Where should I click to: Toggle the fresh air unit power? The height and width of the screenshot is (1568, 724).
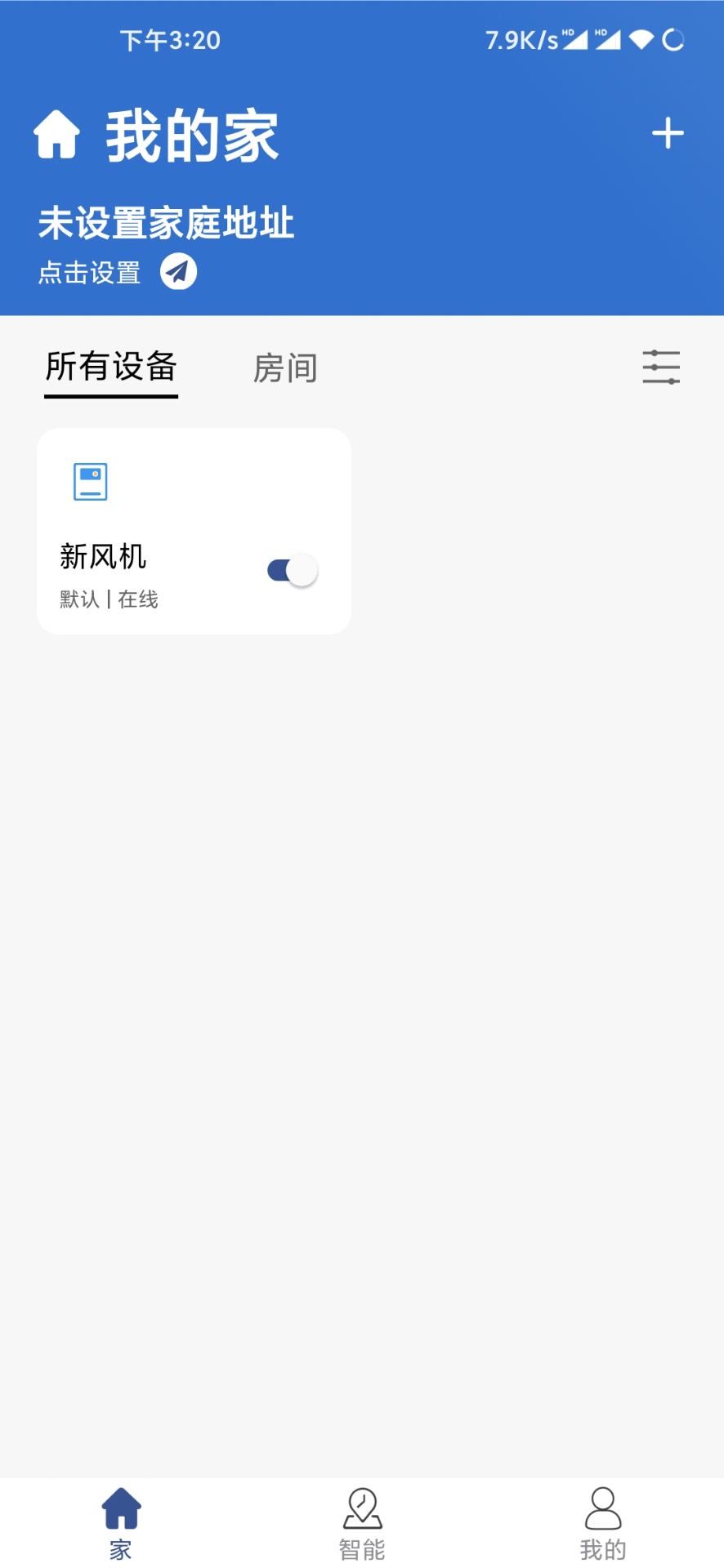290,568
